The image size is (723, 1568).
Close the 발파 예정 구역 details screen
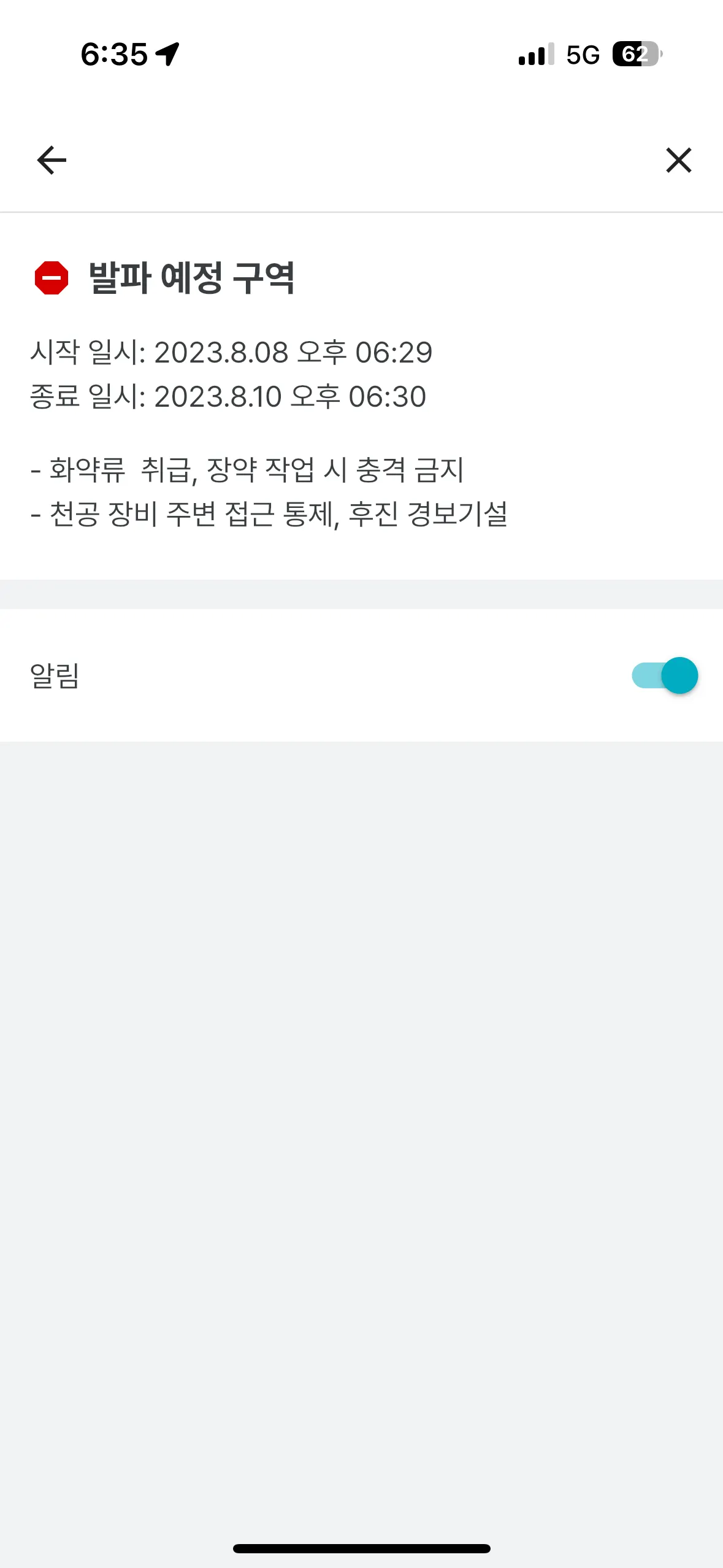[678, 161]
